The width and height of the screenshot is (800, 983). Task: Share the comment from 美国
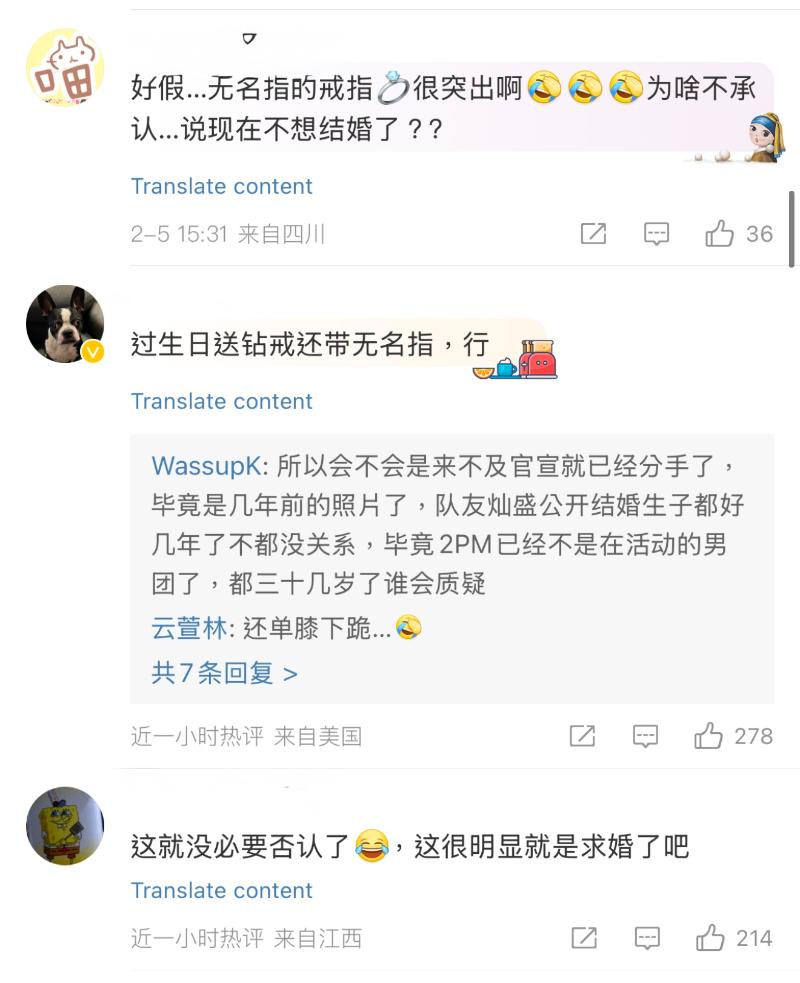(582, 737)
